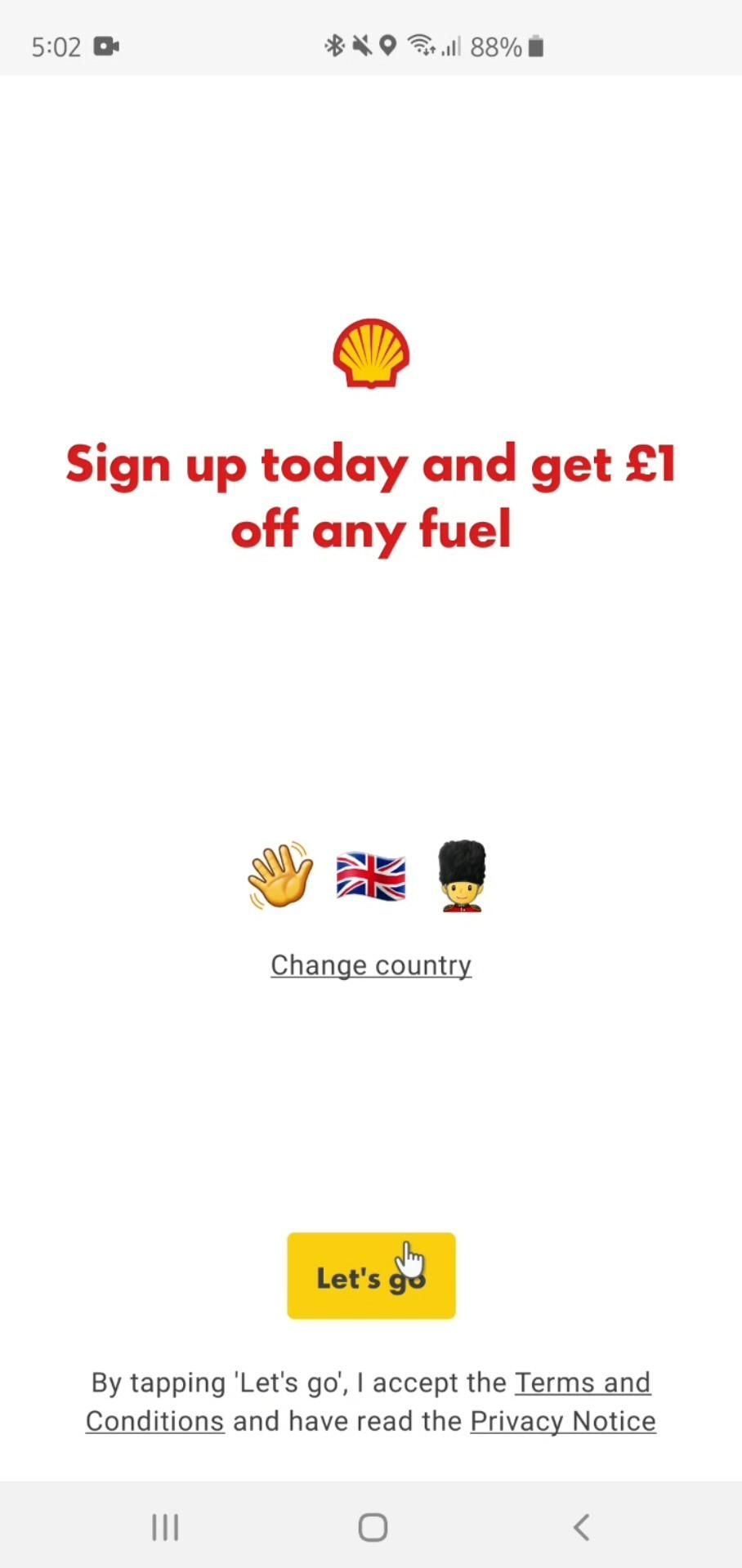Open the Terms and Conditions link
Screen dimensions: 742x1568
pos(582,1383)
